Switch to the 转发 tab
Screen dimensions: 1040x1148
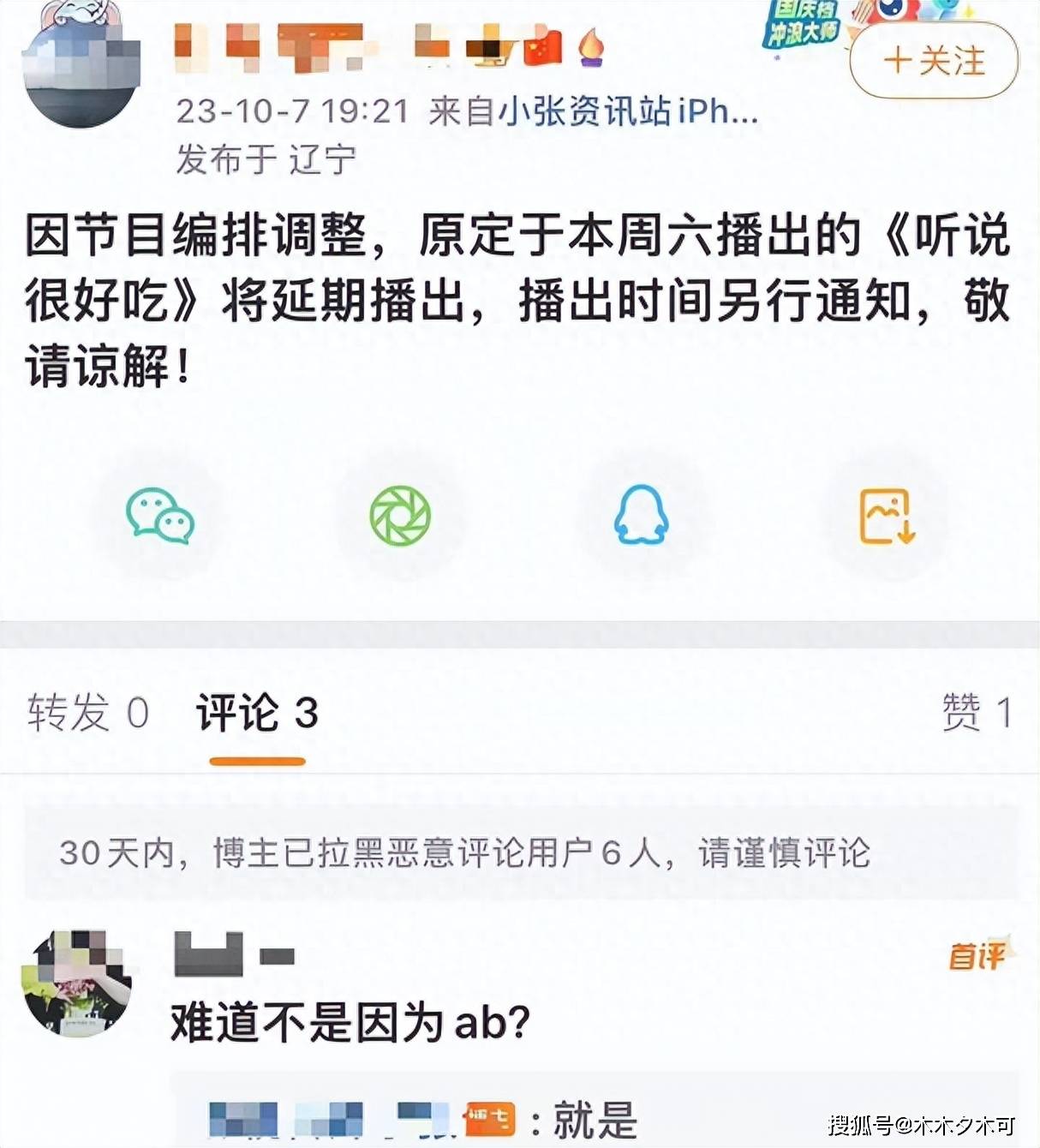pyautogui.click(x=87, y=713)
